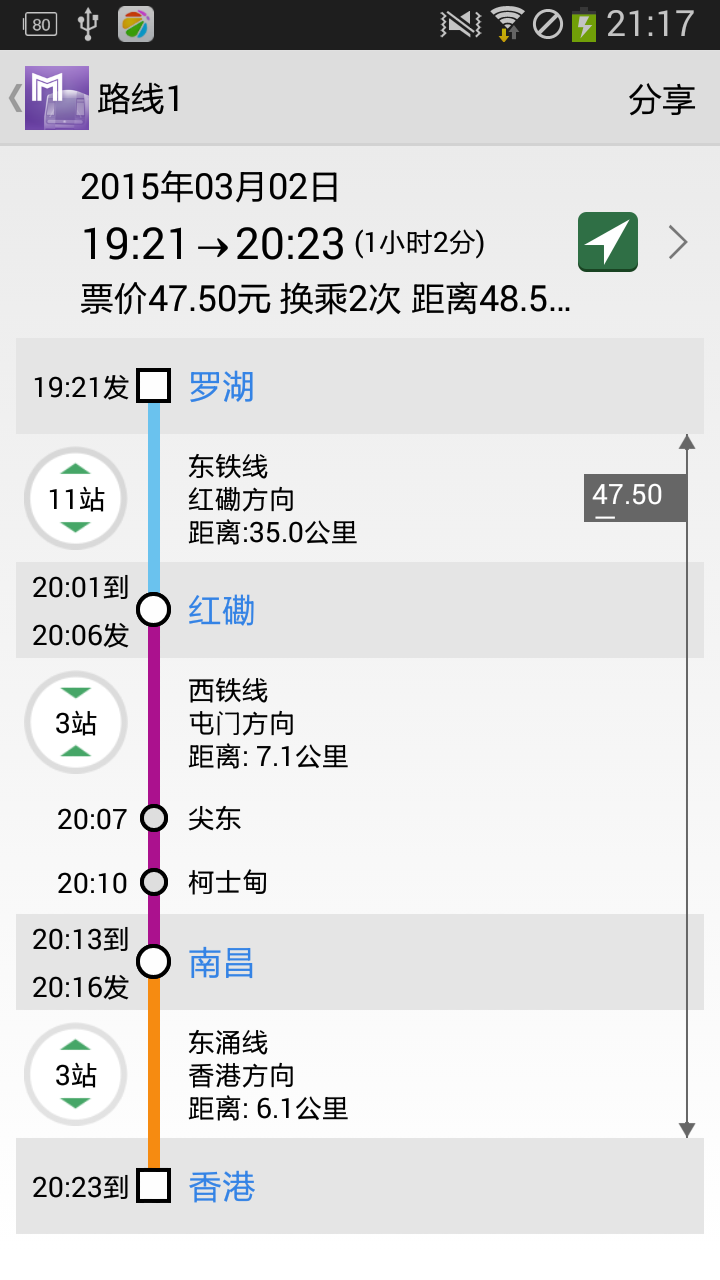Open the 香港 station link
Image resolution: width=720 pixels, height=1280 pixels.
(x=221, y=1187)
